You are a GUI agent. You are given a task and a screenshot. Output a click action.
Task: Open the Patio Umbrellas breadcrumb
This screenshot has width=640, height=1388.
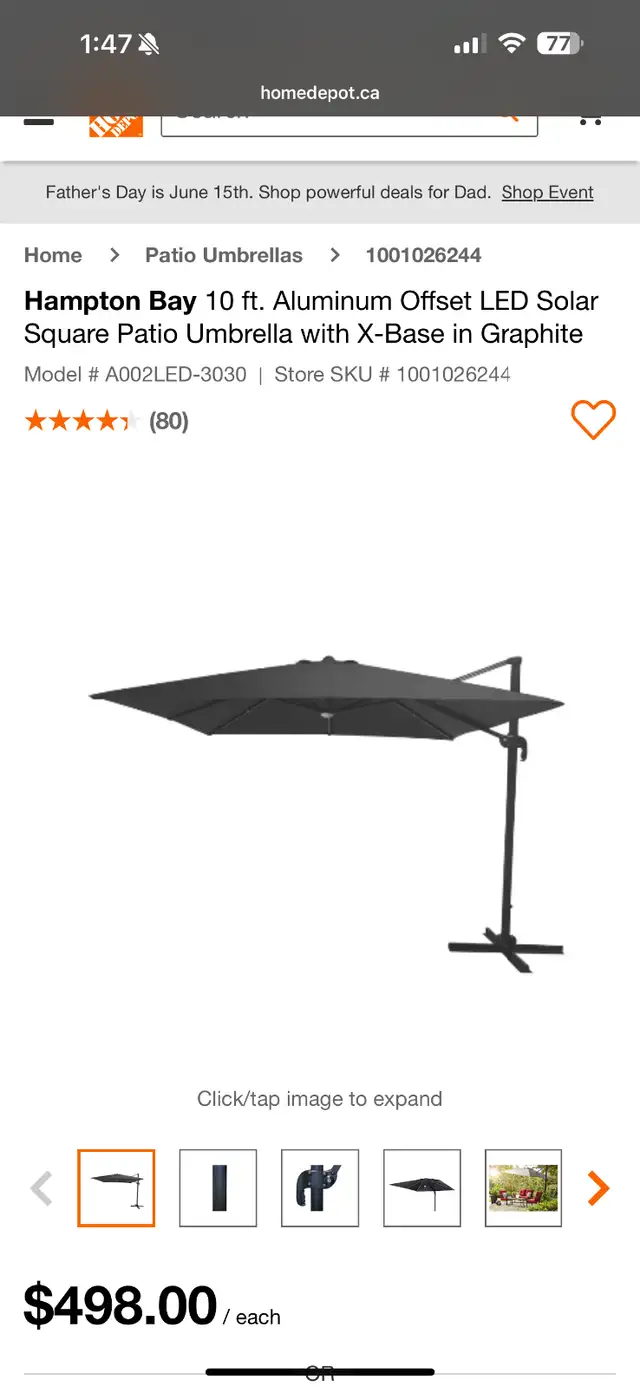pos(224,255)
